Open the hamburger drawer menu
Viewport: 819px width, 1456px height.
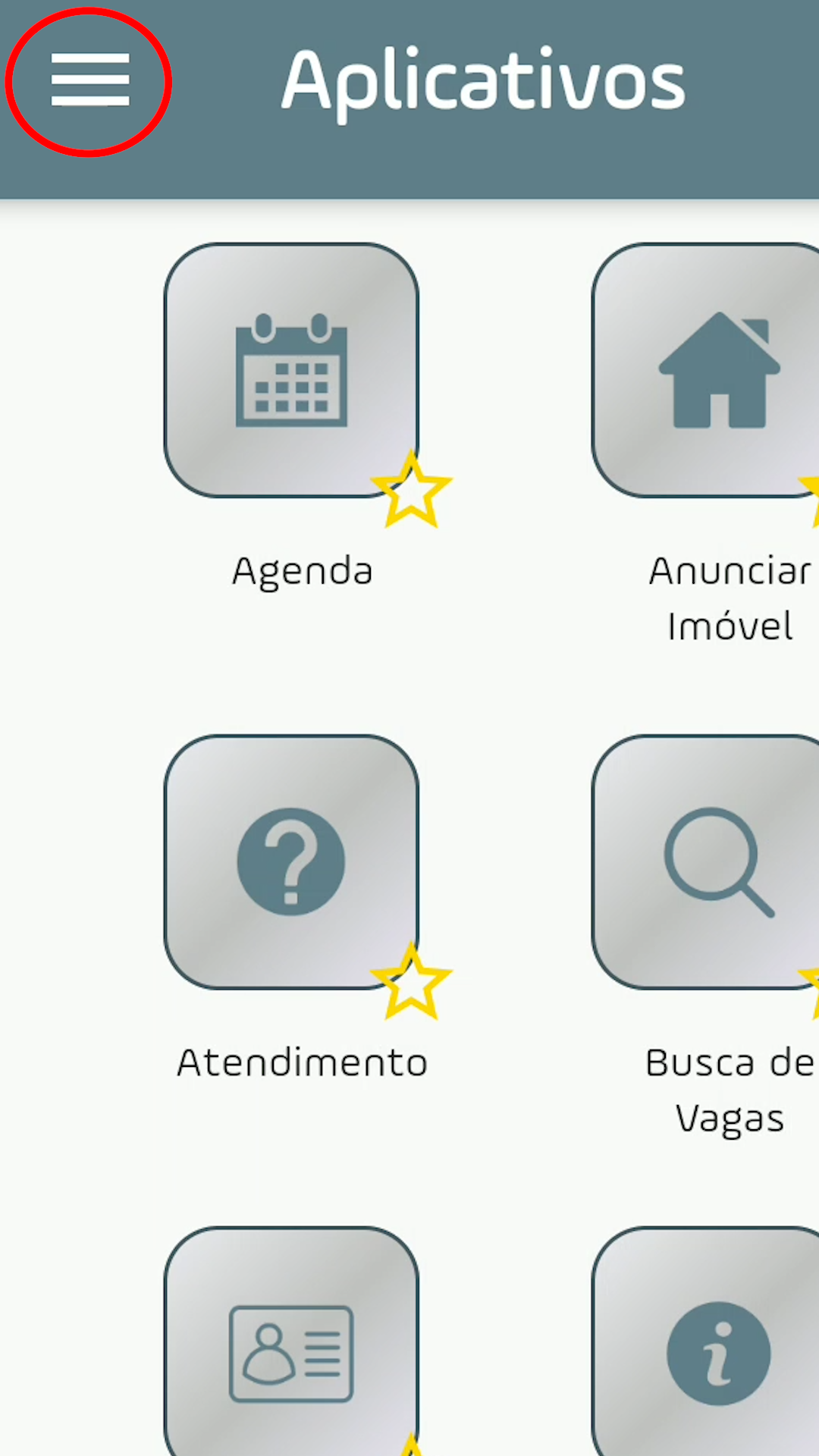pyautogui.click(x=90, y=80)
